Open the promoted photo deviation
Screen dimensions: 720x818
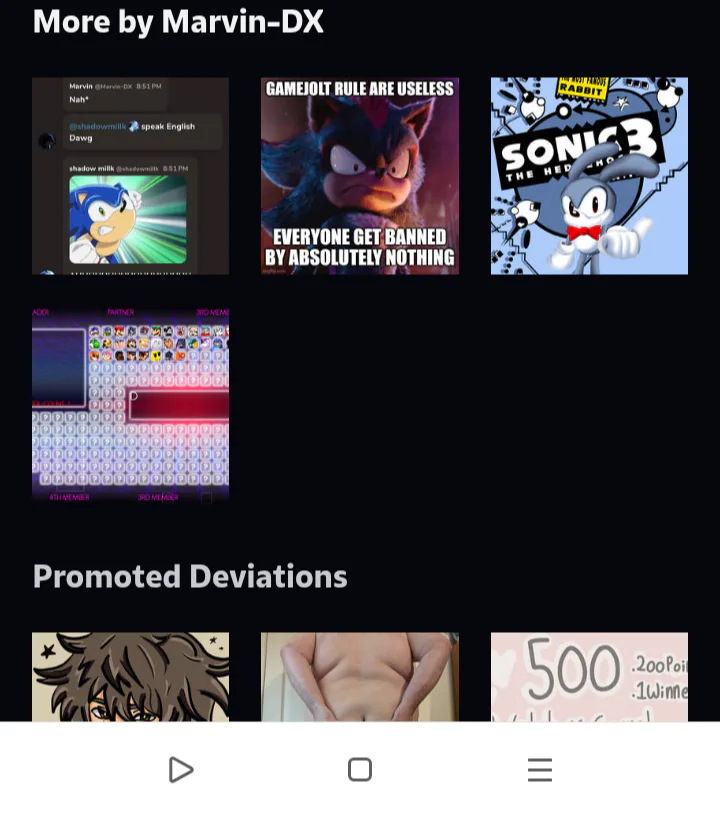point(360,676)
